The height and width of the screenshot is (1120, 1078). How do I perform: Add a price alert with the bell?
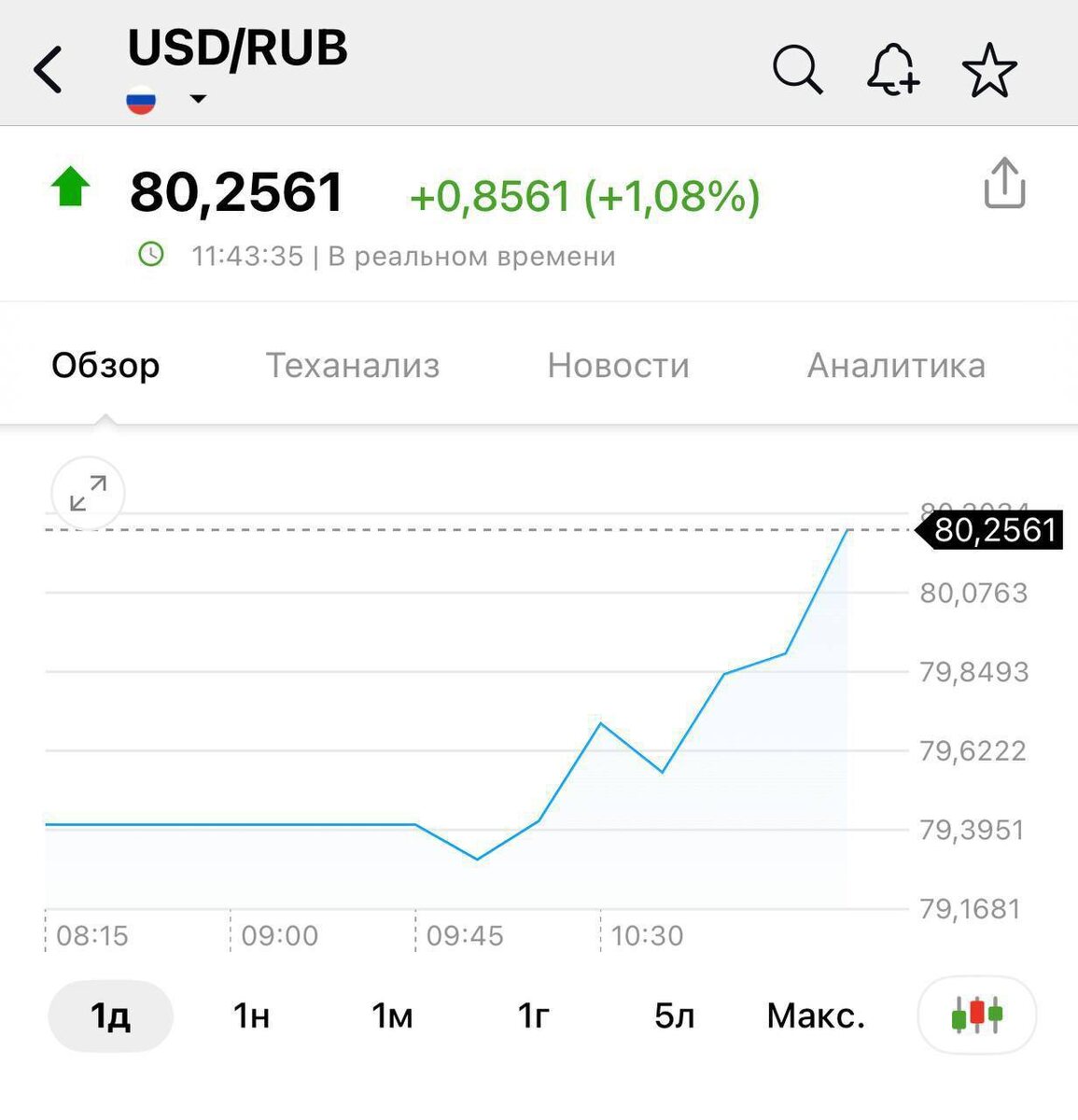point(892,70)
